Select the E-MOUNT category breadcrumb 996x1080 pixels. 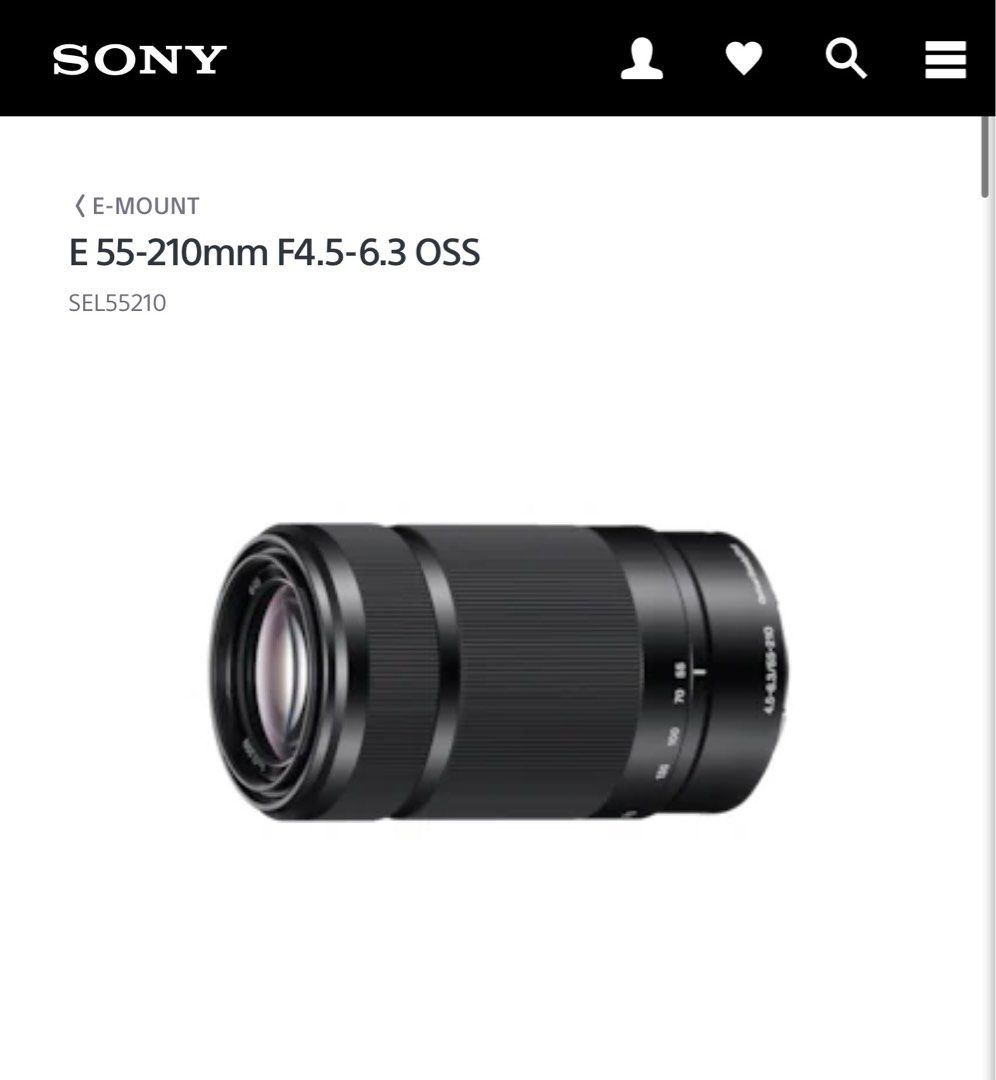click(145, 206)
